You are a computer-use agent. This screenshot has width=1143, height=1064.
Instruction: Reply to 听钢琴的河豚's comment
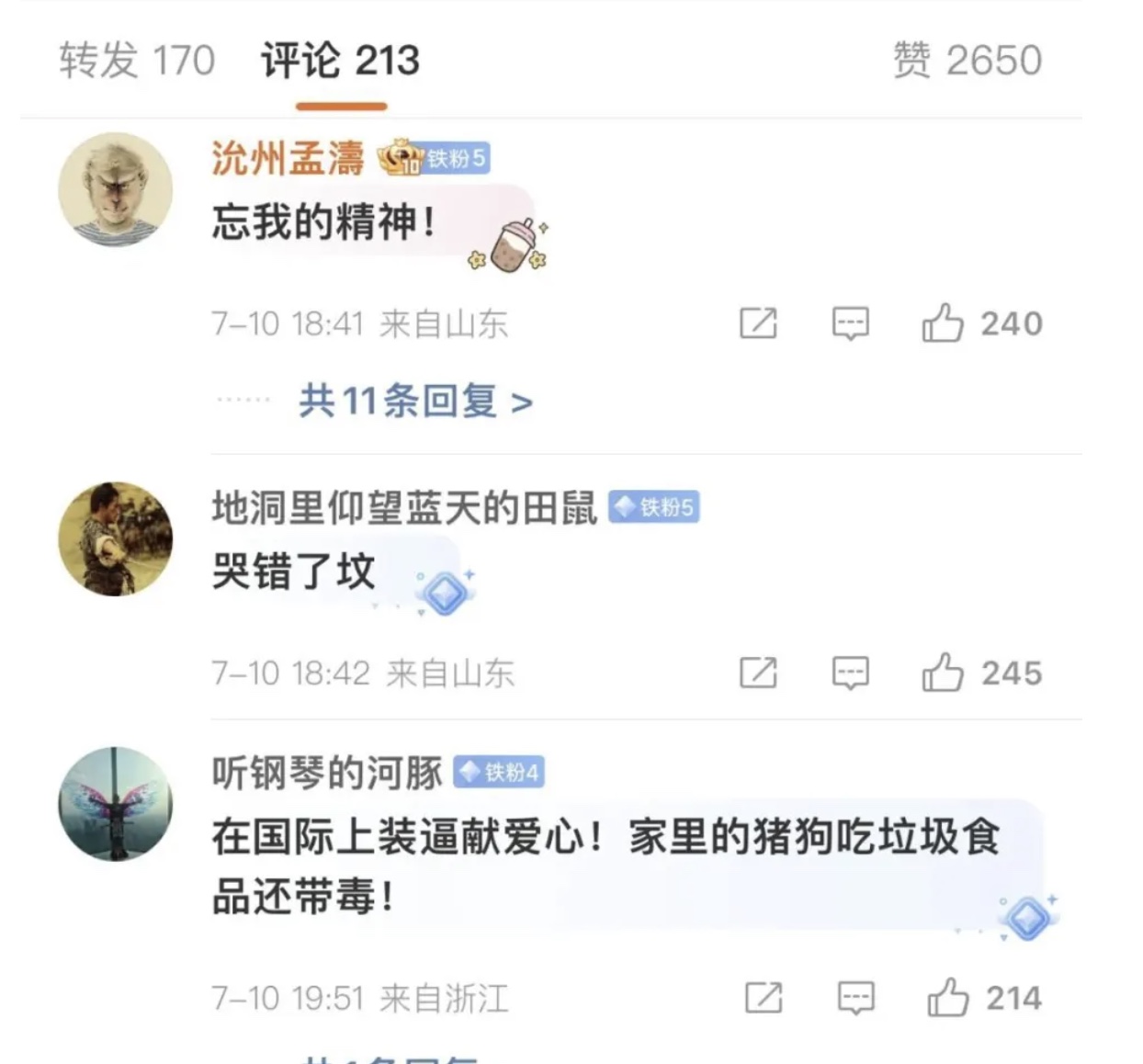point(855,998)
